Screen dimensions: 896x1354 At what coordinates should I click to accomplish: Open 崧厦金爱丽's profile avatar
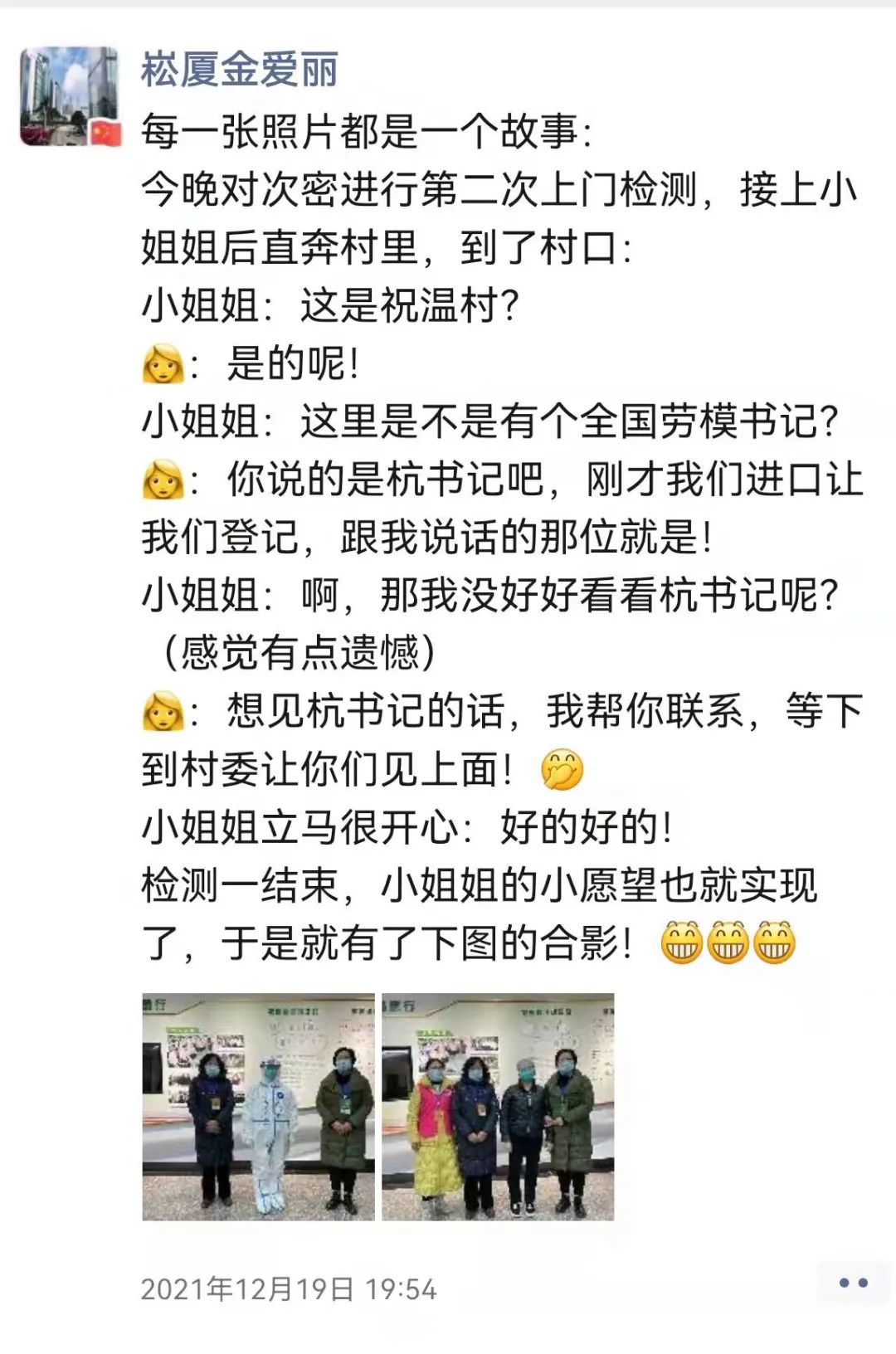(x=71, y=96)
